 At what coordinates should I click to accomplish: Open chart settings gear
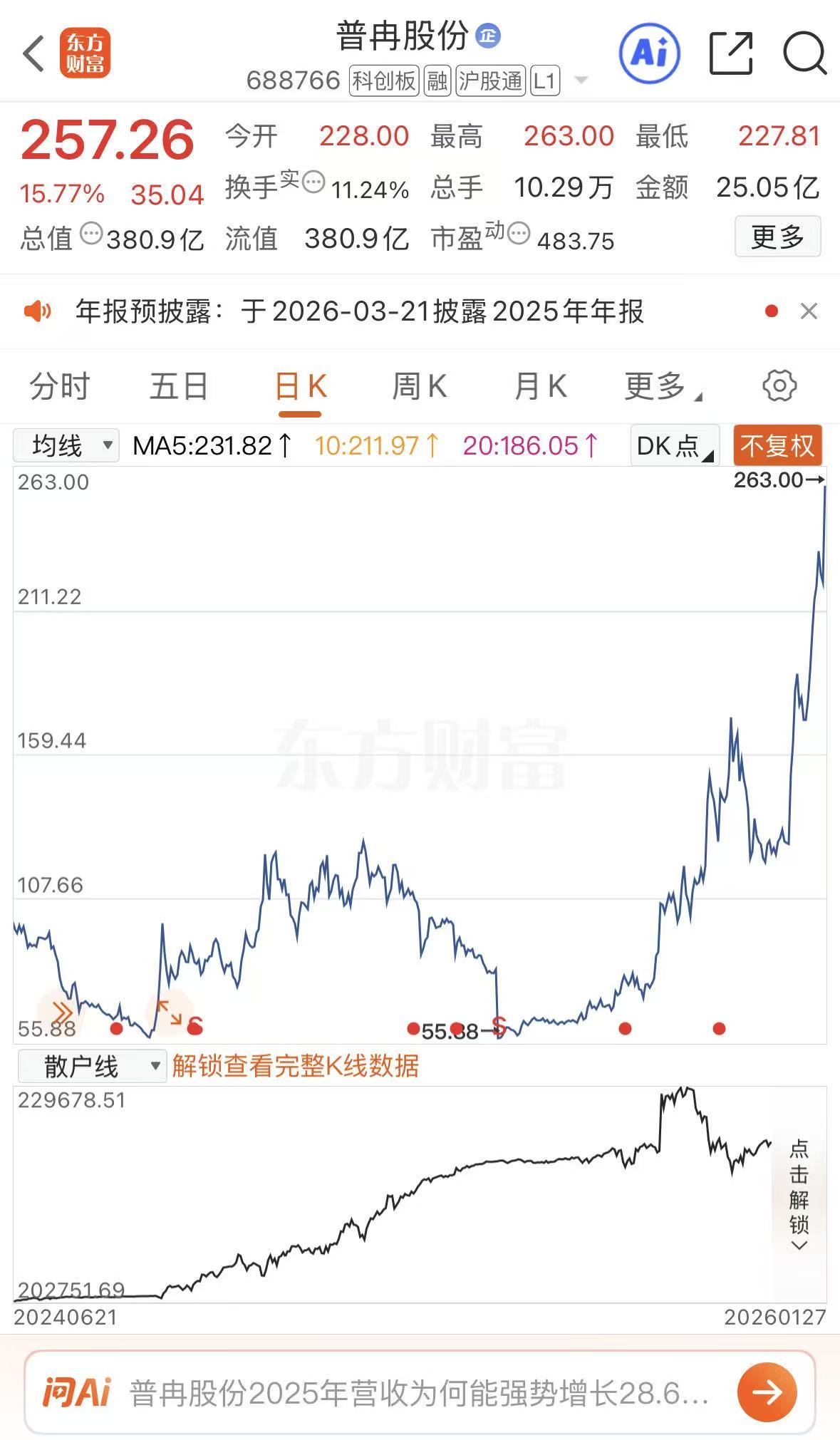(779, 386)
